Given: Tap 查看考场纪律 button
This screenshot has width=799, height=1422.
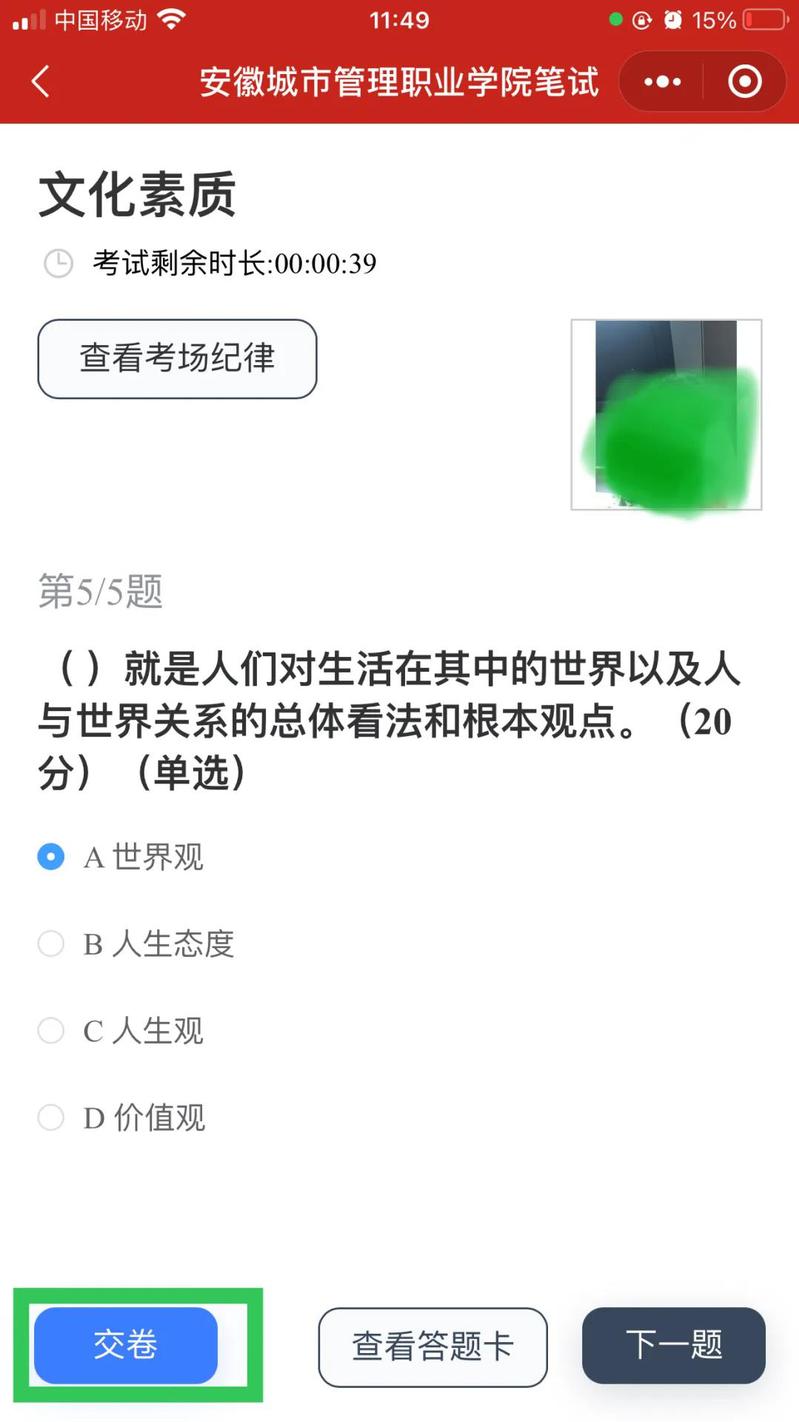Looking at the screenshot, I should (177, 358).
